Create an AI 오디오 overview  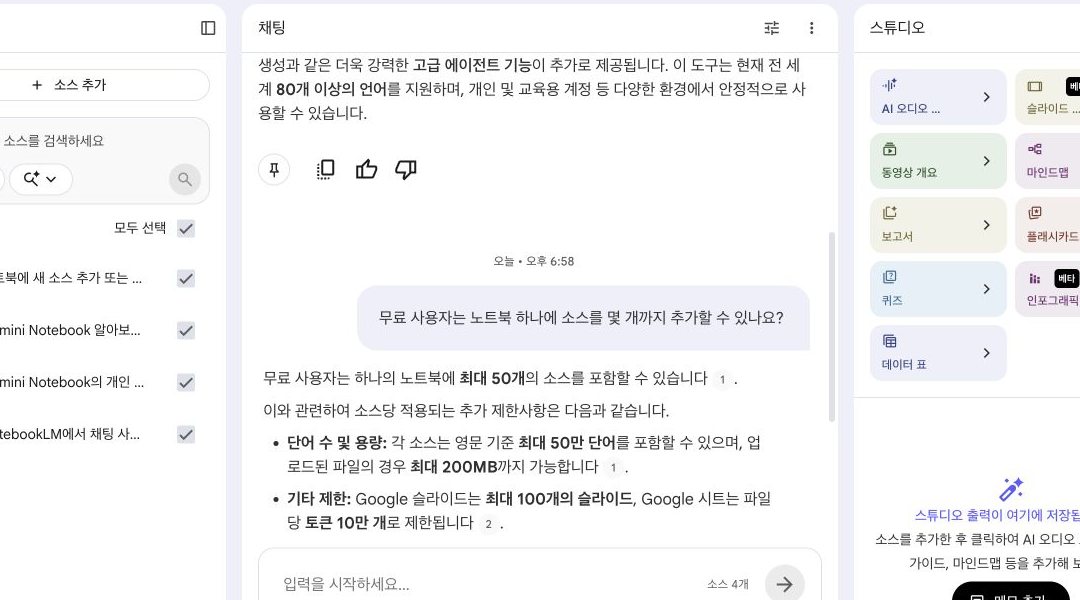point(938,97)
